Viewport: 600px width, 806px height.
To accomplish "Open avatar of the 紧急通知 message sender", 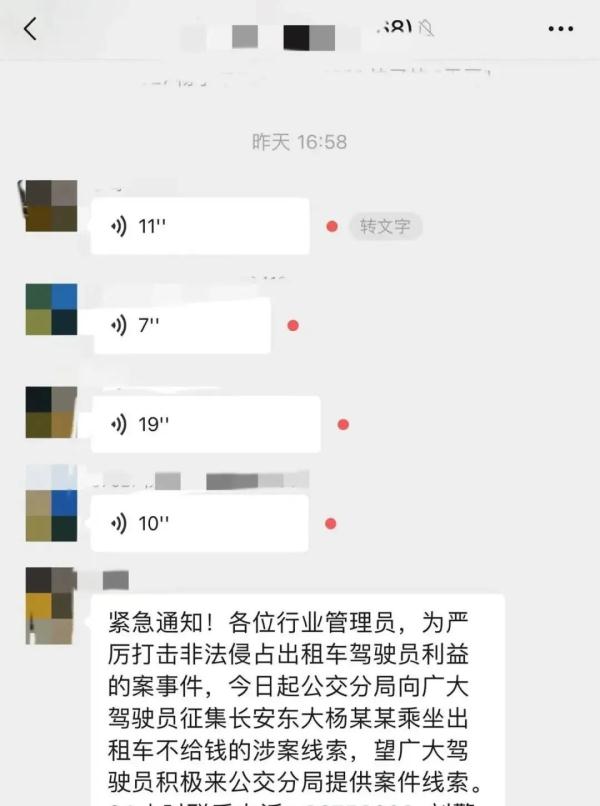I will (51, 606).
